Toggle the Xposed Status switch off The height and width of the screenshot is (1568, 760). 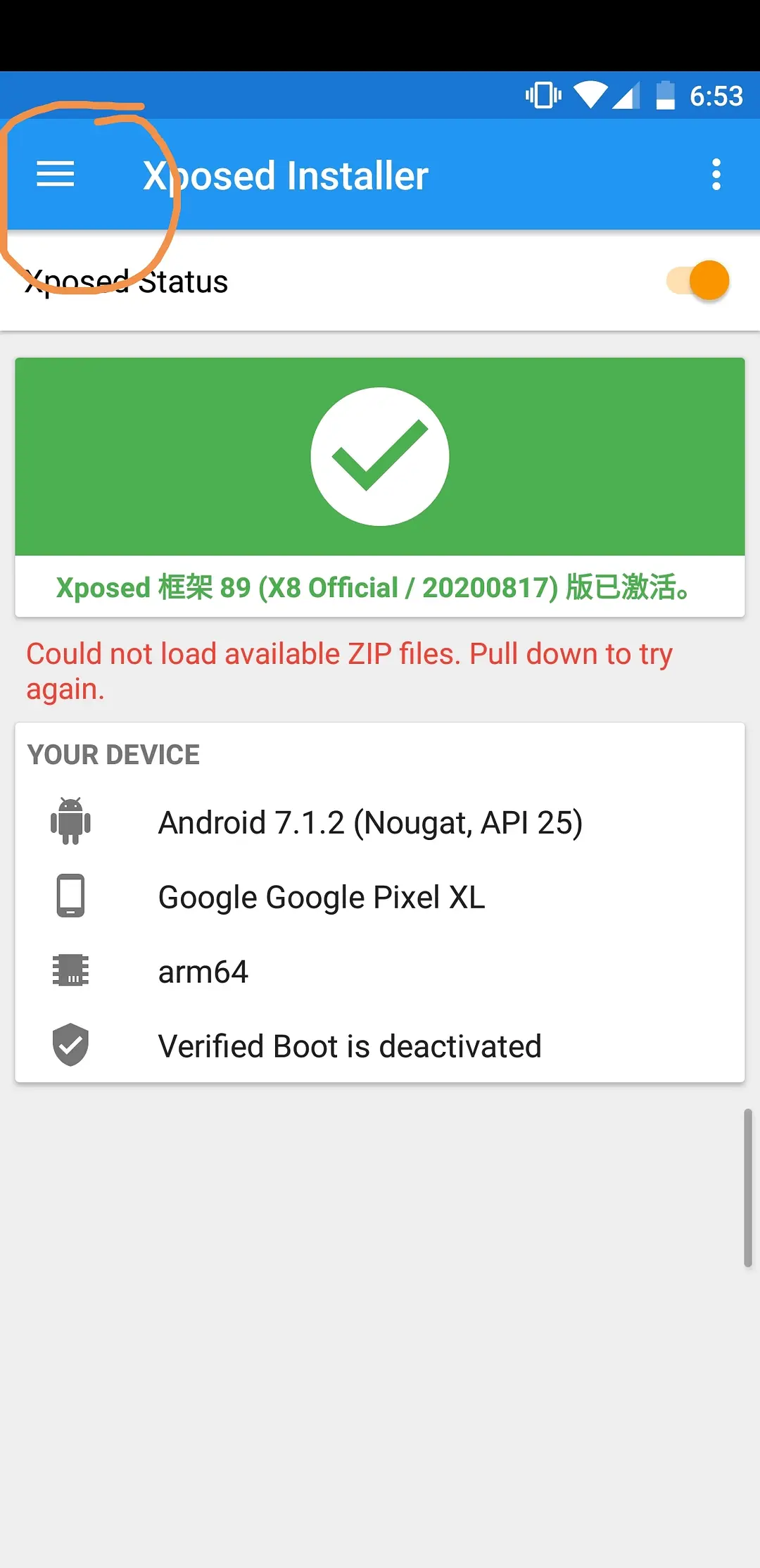[698, 281]
